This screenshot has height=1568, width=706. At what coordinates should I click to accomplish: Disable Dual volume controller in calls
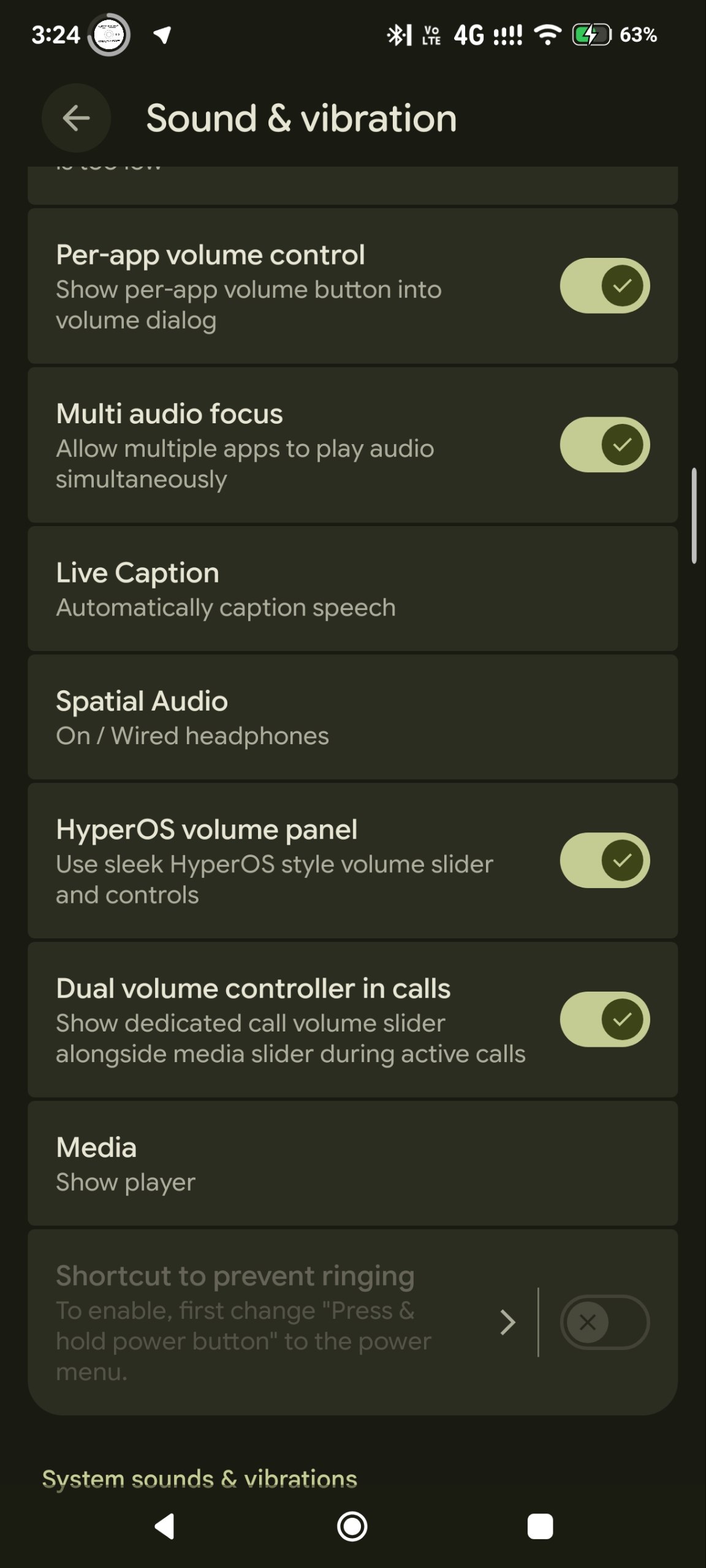[604, 1019]
